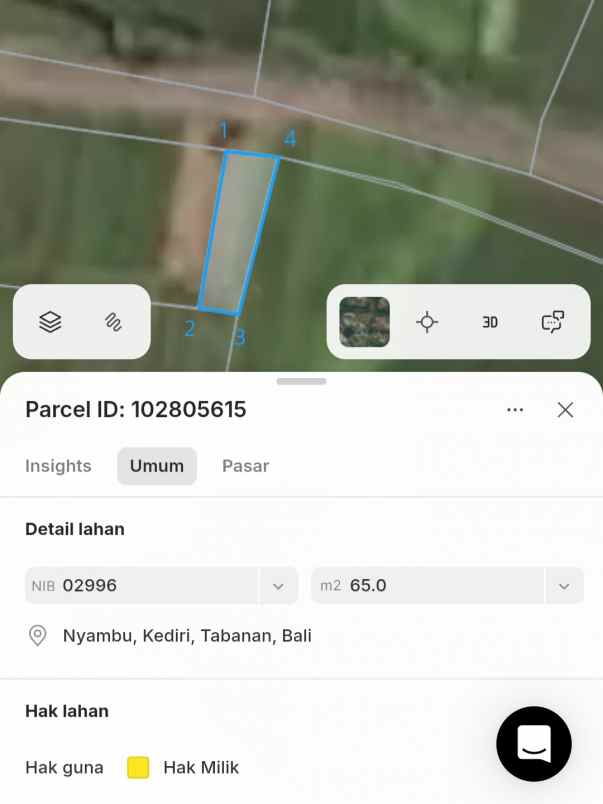Screen dimensions: 603x804
Task: Open the feedback chat icon
Action: [x=552, y=322]
